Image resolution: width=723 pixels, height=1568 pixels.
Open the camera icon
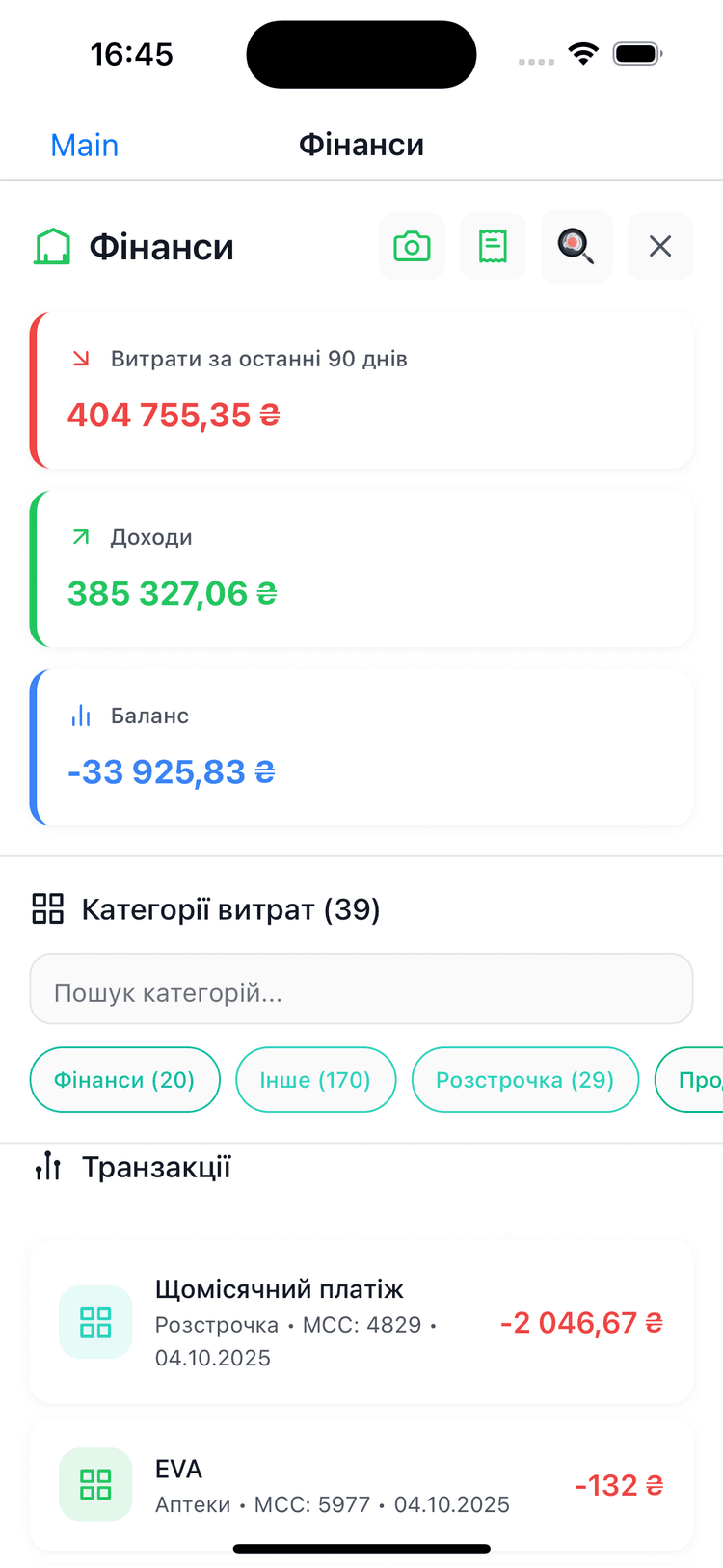tap(412, 247)
